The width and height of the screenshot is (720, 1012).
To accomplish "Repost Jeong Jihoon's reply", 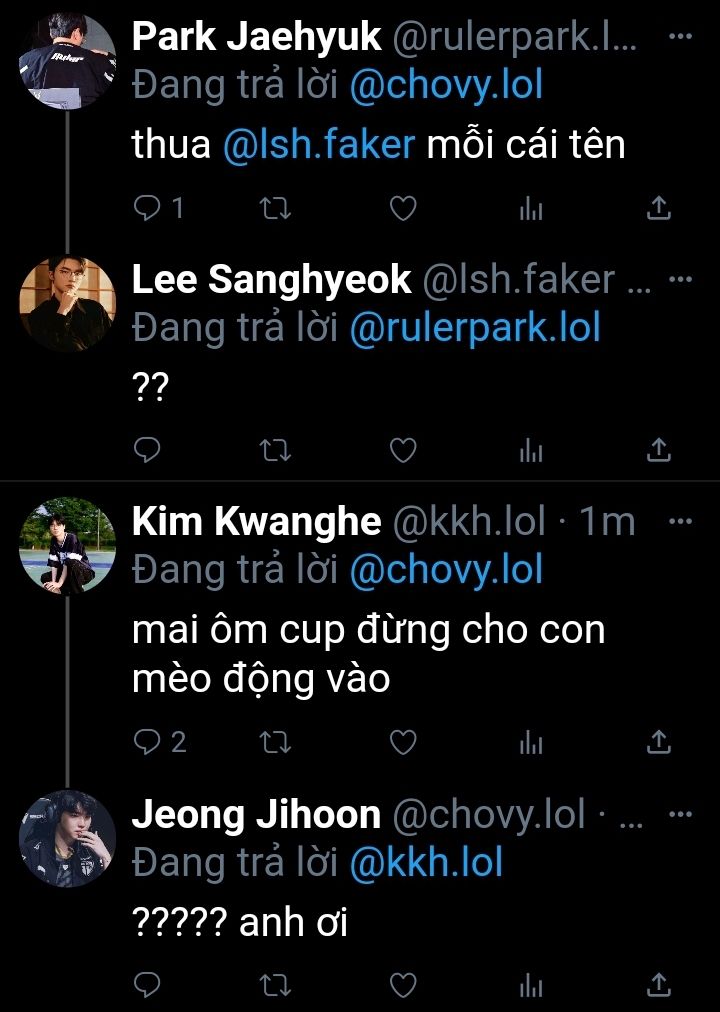I will [x=270, y=985].
